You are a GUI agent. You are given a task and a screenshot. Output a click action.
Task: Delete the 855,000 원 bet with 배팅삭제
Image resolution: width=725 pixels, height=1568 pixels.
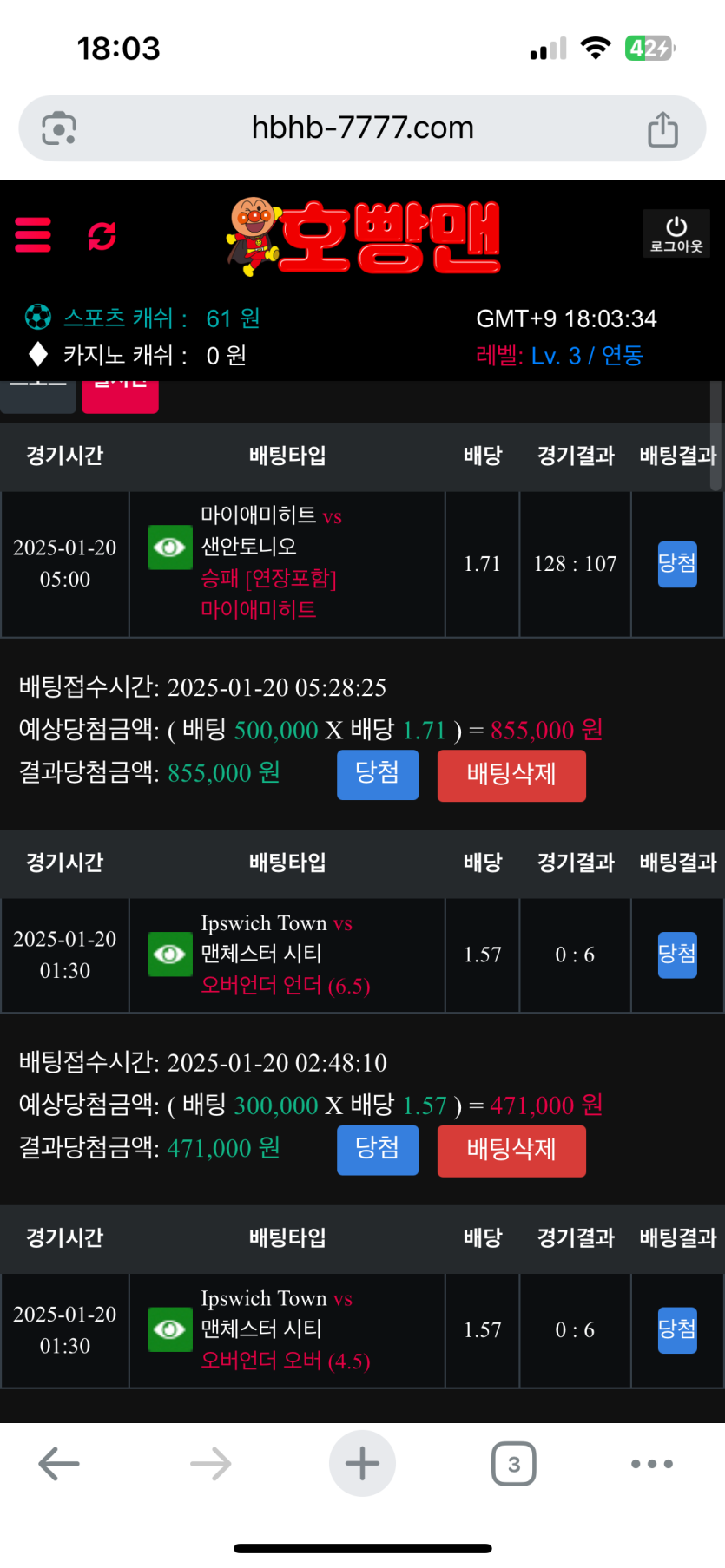[511, 775]
